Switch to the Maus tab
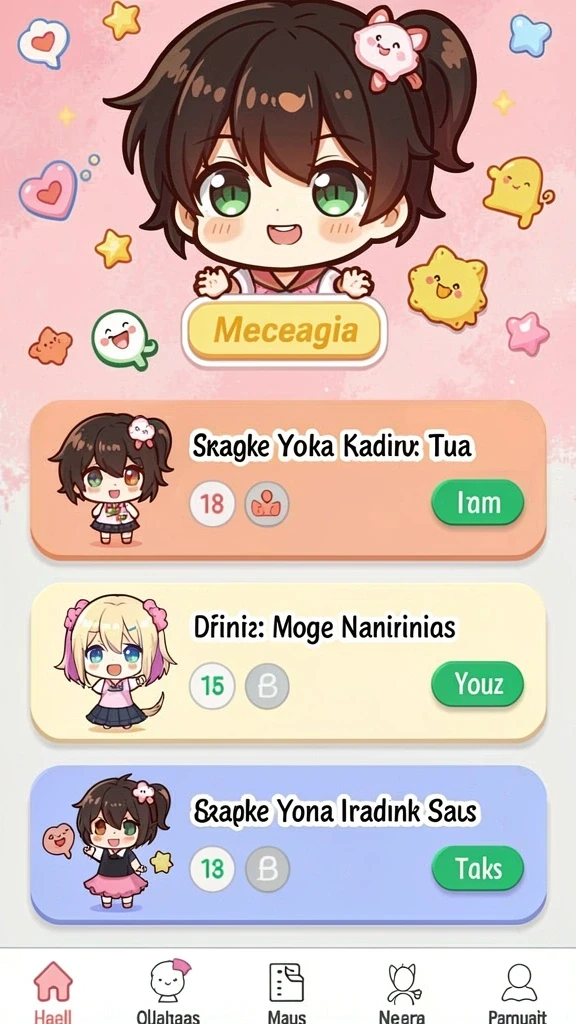The width and height of the screenshot is (576, 1024). [x=287, y=990]
